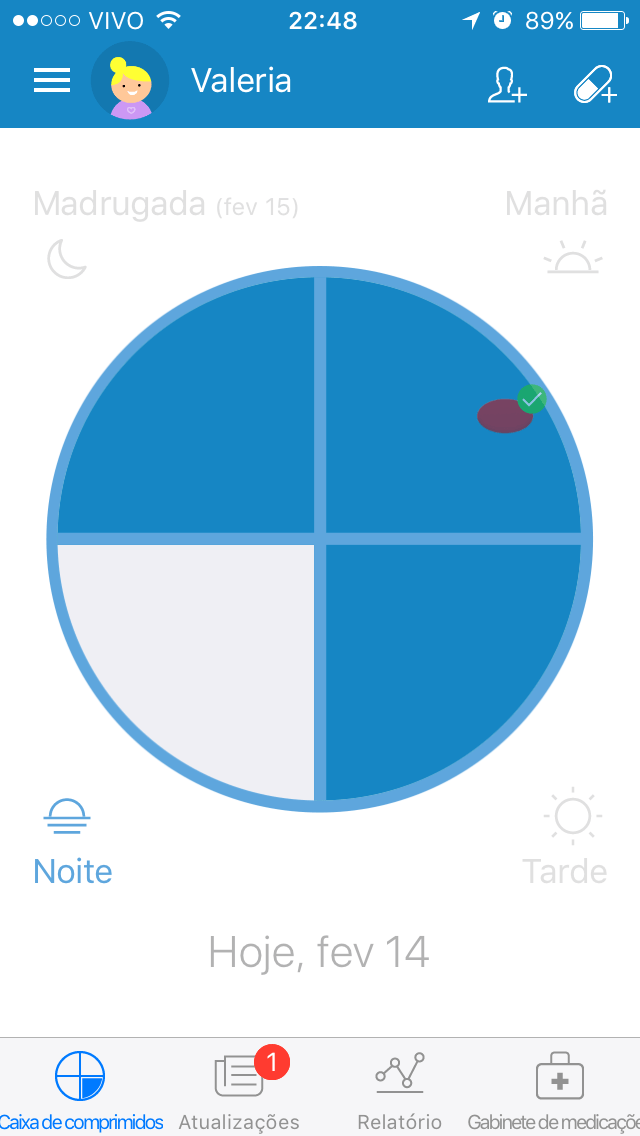Tap Valeria's profile avatar
640x1136 pixels.
[x=130, y=81]
